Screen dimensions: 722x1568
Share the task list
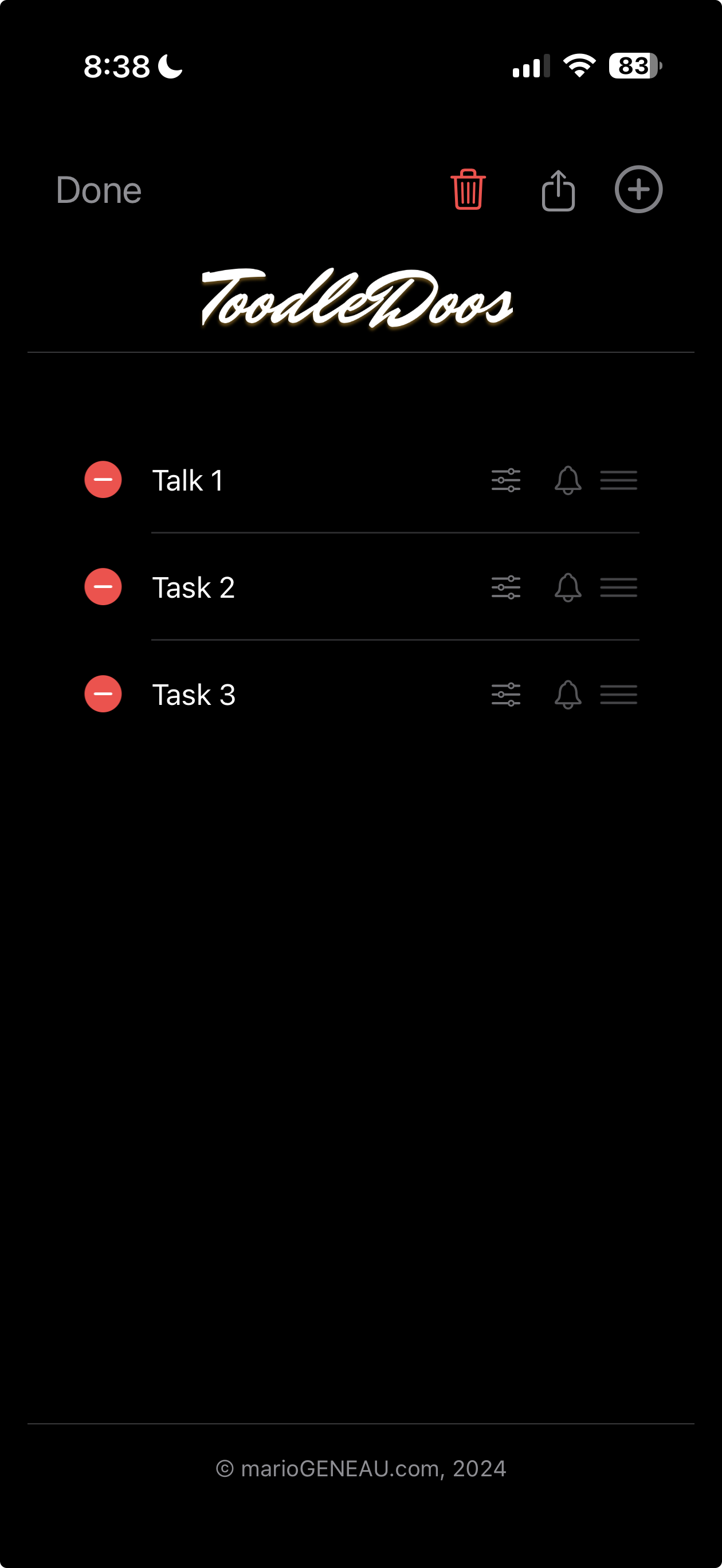[558, 190]
